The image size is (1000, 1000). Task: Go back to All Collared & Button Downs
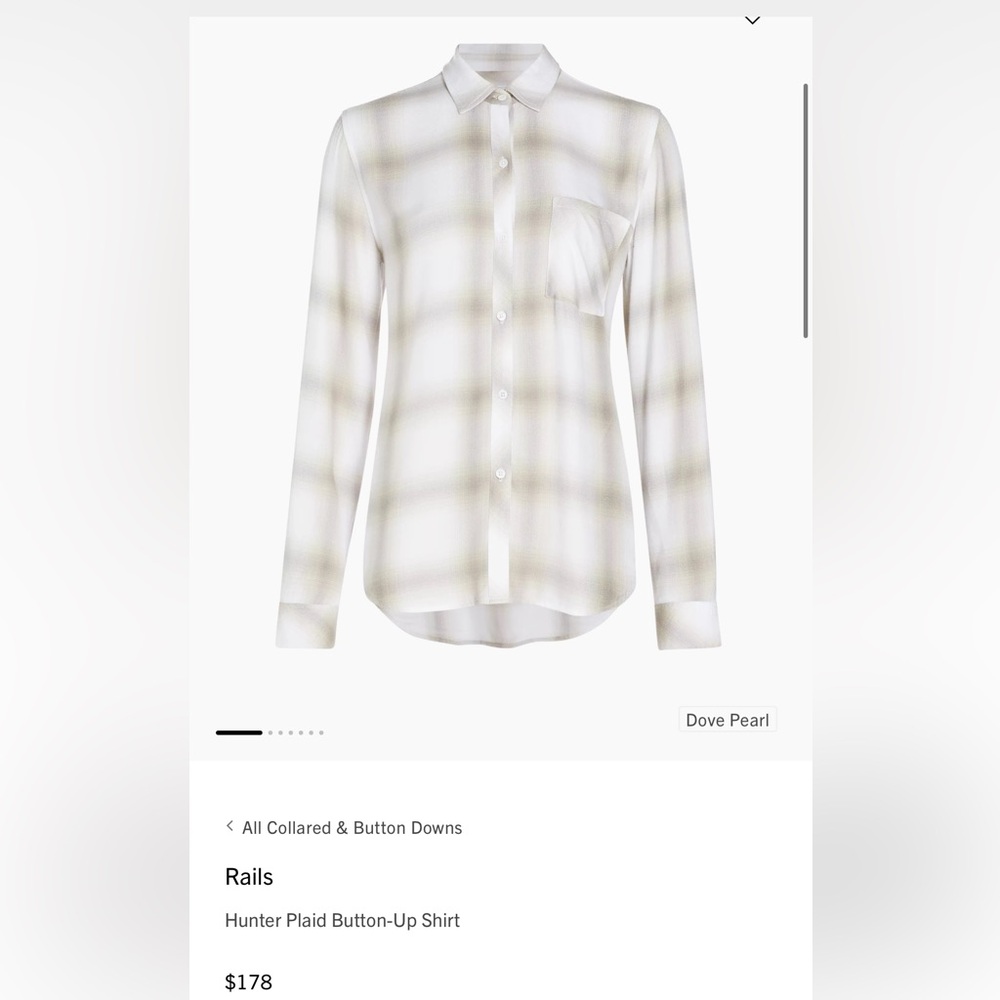[x=344, y=828]
